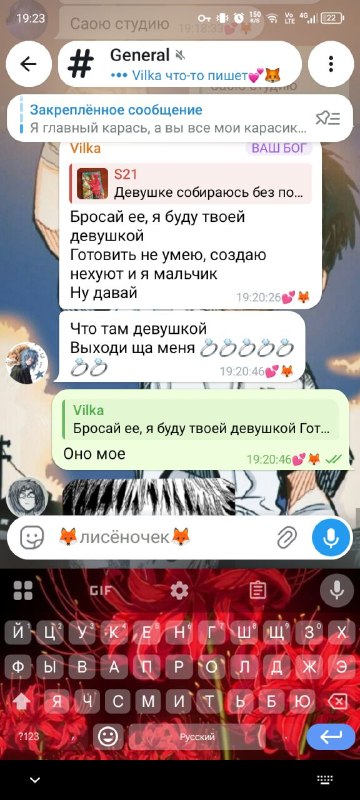Open Vilka's avatar profile
360x800 pixels.
click(27, 363)
